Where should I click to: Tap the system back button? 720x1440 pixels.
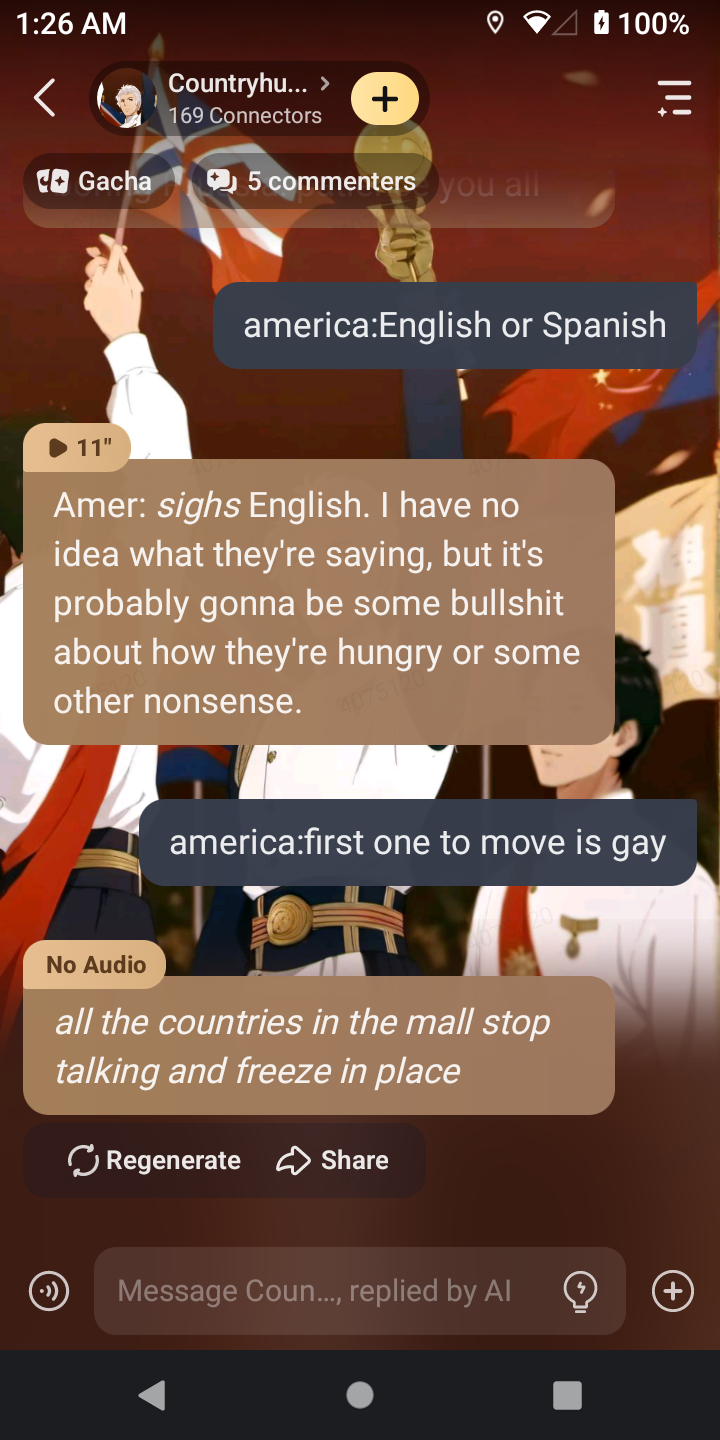(152, 1395)
